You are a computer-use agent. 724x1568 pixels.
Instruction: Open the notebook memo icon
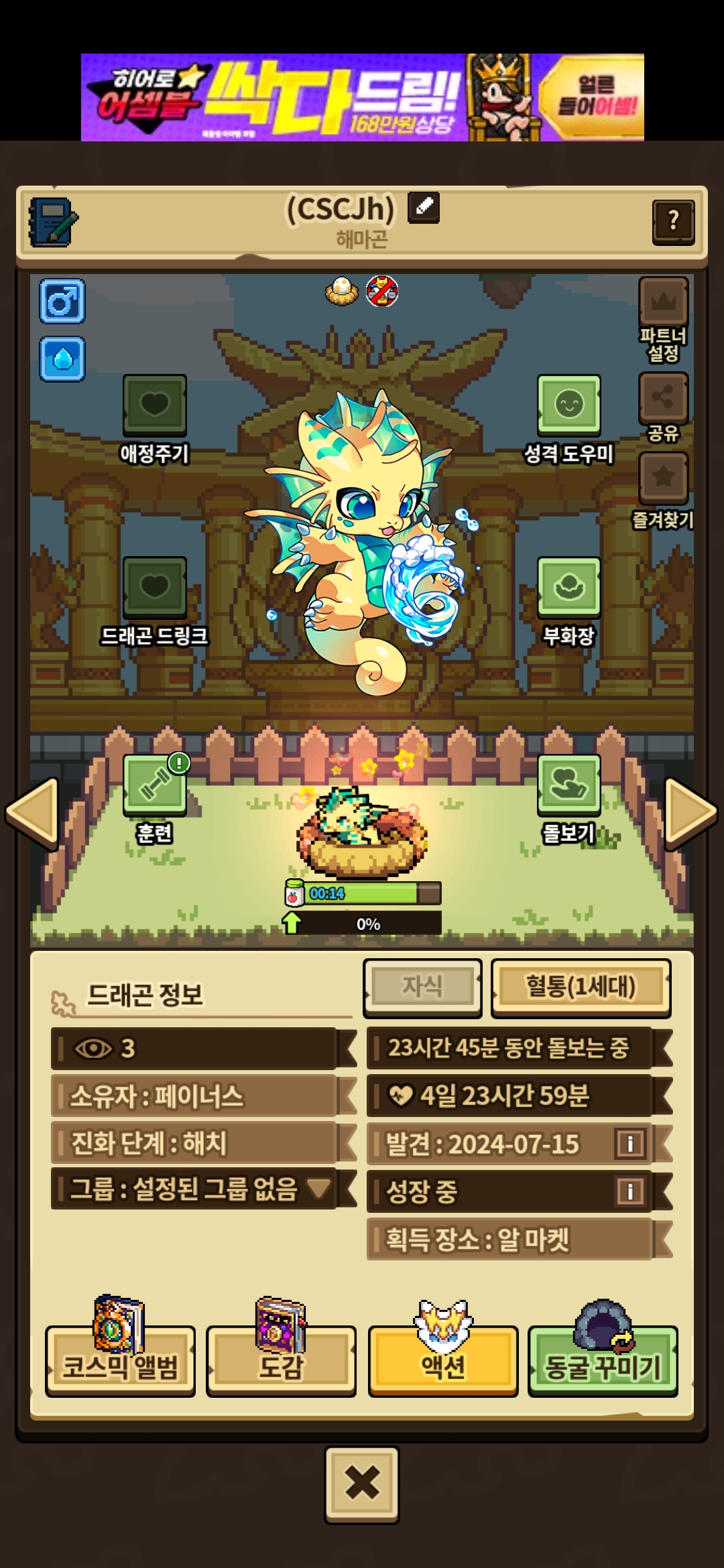[x=52, y=222]
